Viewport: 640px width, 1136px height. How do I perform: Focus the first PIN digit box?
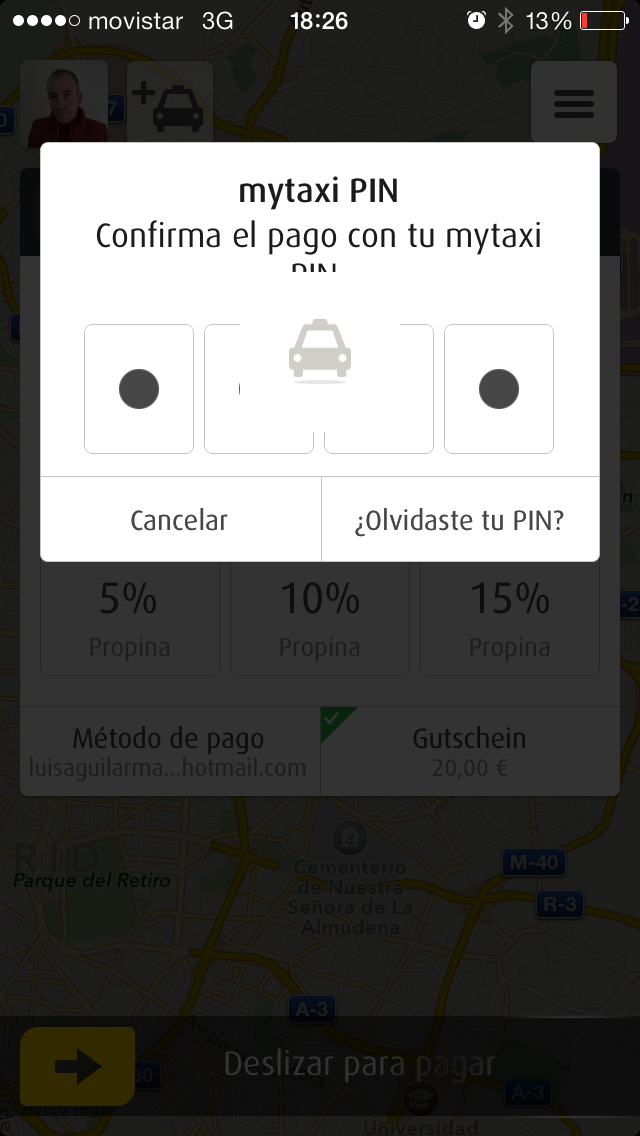click(x=139, y=389)
